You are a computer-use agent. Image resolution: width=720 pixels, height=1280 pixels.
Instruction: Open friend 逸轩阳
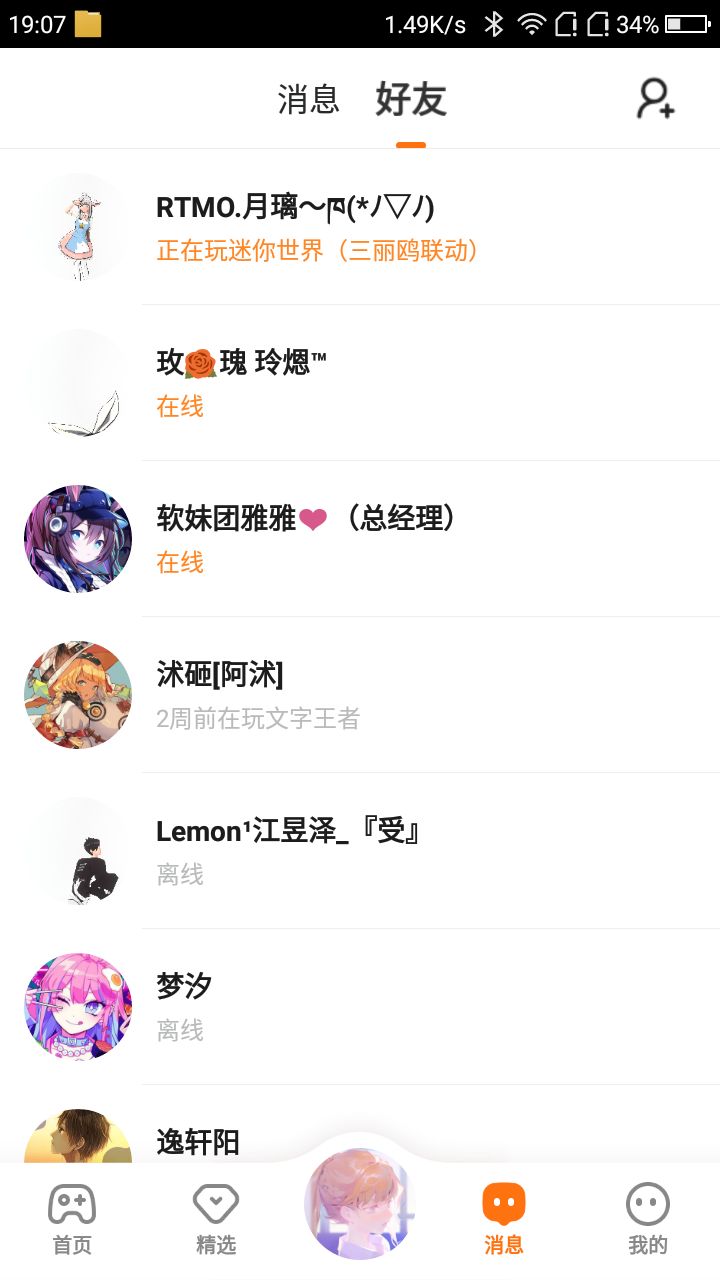[x=360, y=1140]
